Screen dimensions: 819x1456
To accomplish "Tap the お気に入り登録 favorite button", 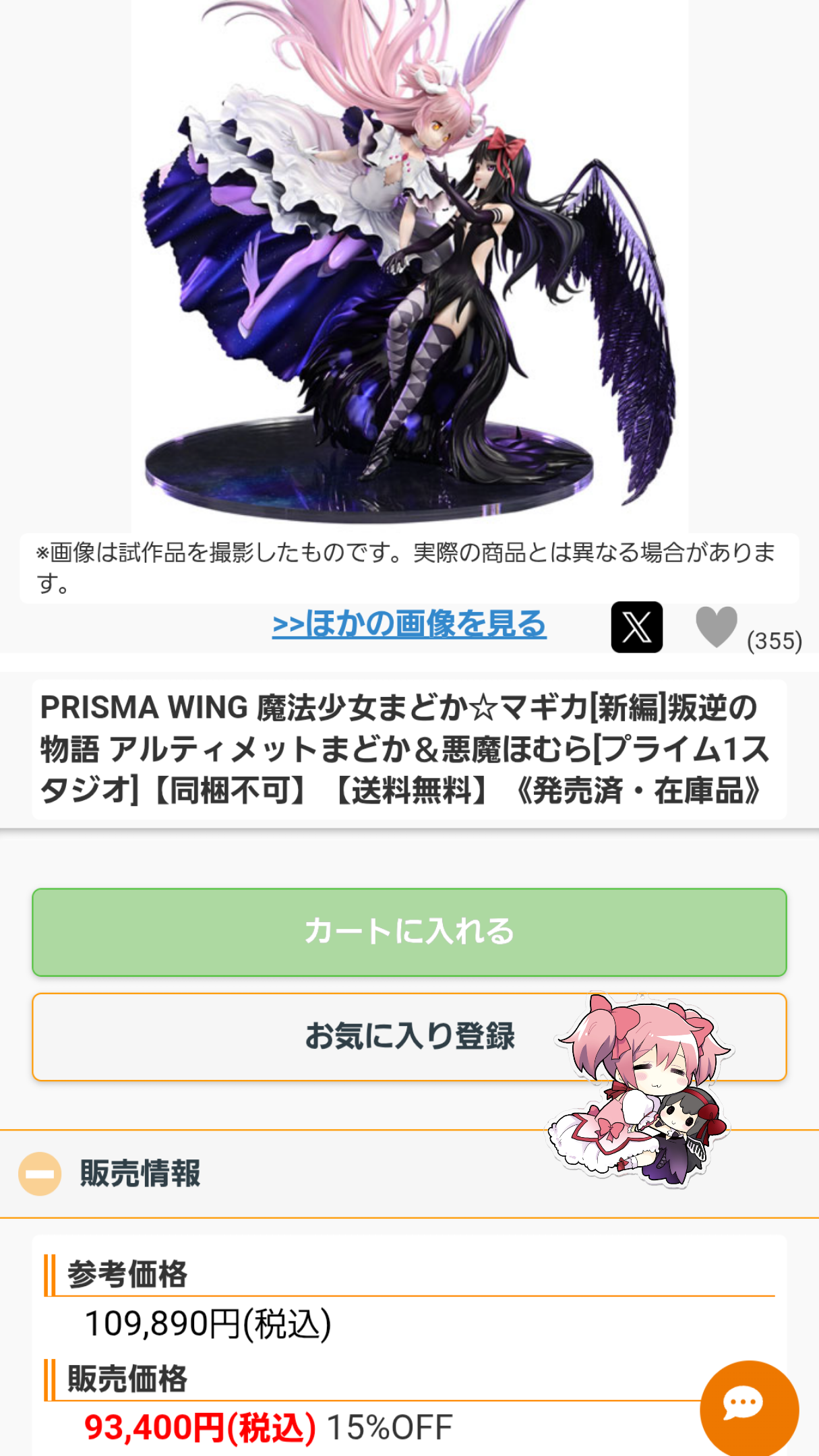I will pos(409,1037).
